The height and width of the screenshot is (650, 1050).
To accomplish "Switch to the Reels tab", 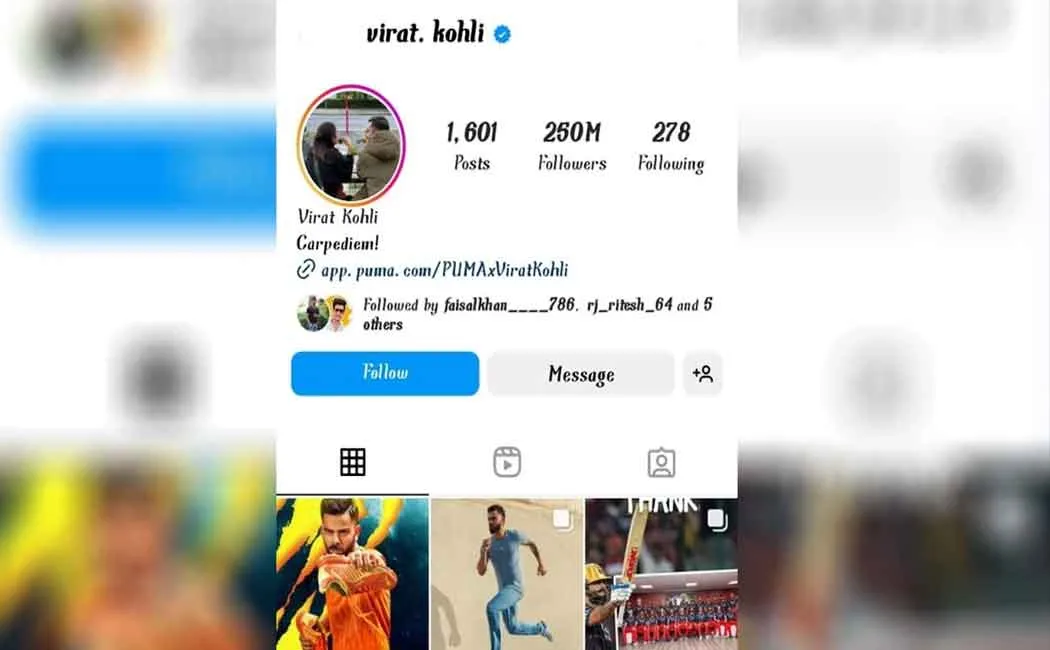I will 507,462.
